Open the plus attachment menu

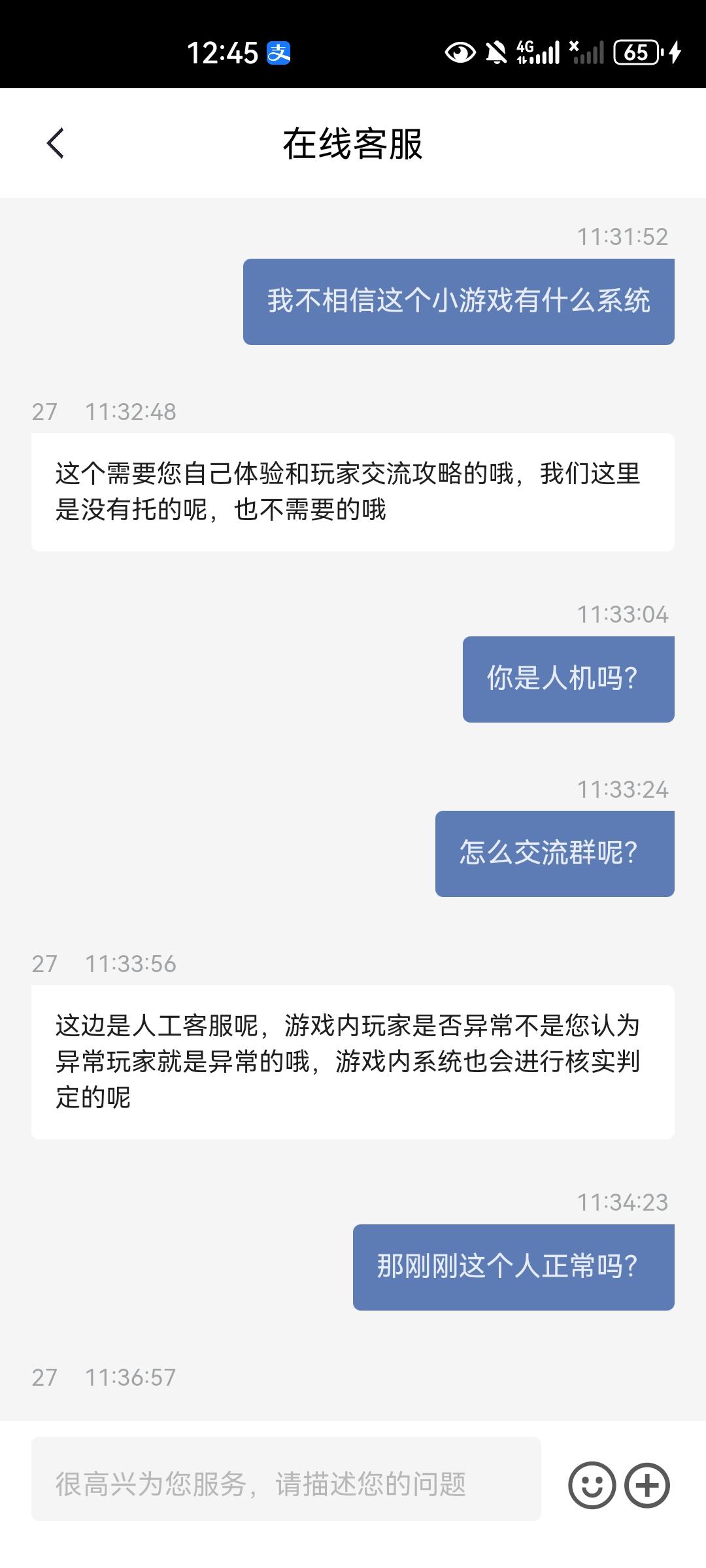click(x=647, y=1485)
